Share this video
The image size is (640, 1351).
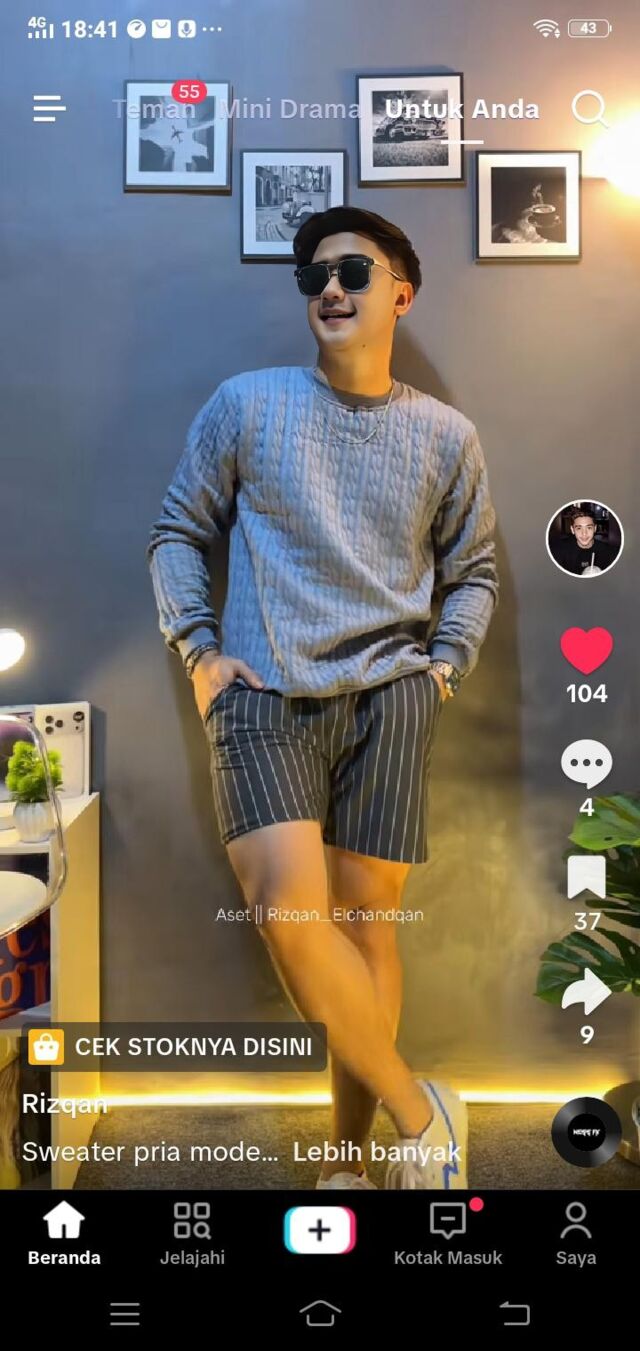586,991
